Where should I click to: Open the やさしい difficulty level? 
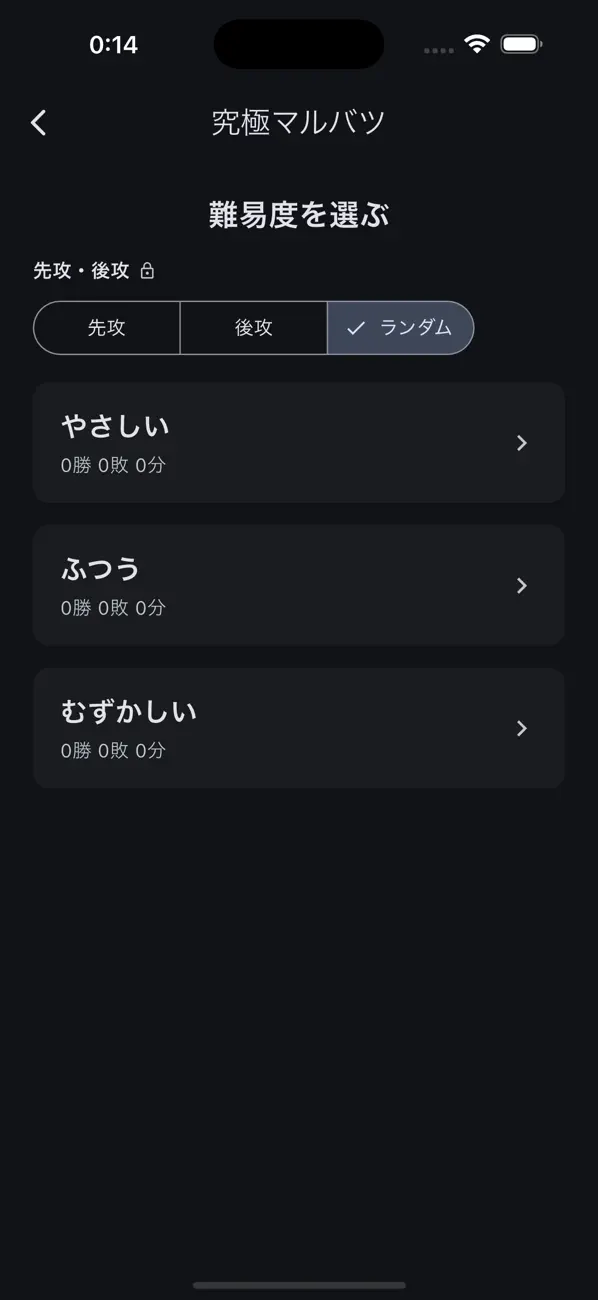299,442
